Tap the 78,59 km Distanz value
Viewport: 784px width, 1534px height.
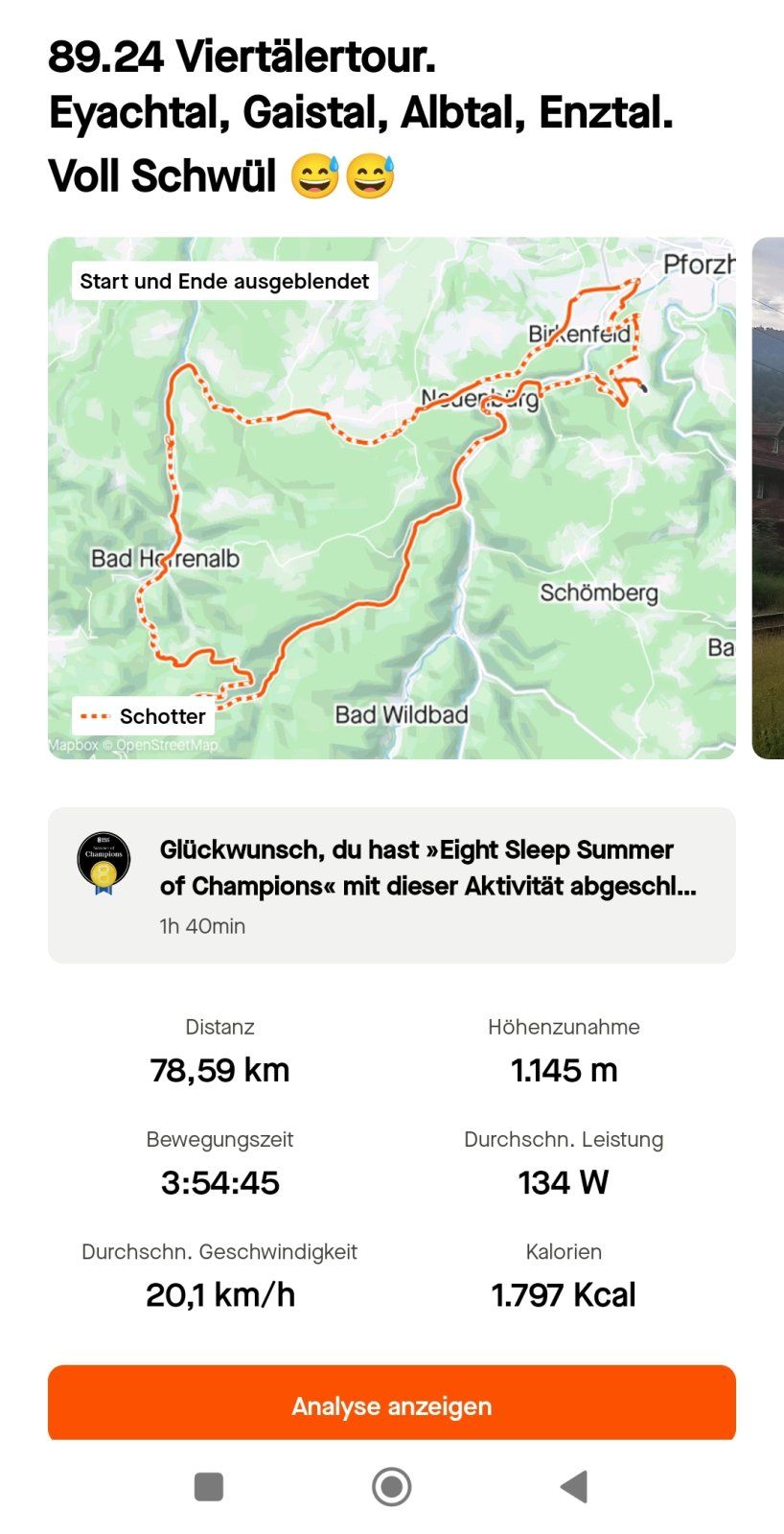point(219,1069)
